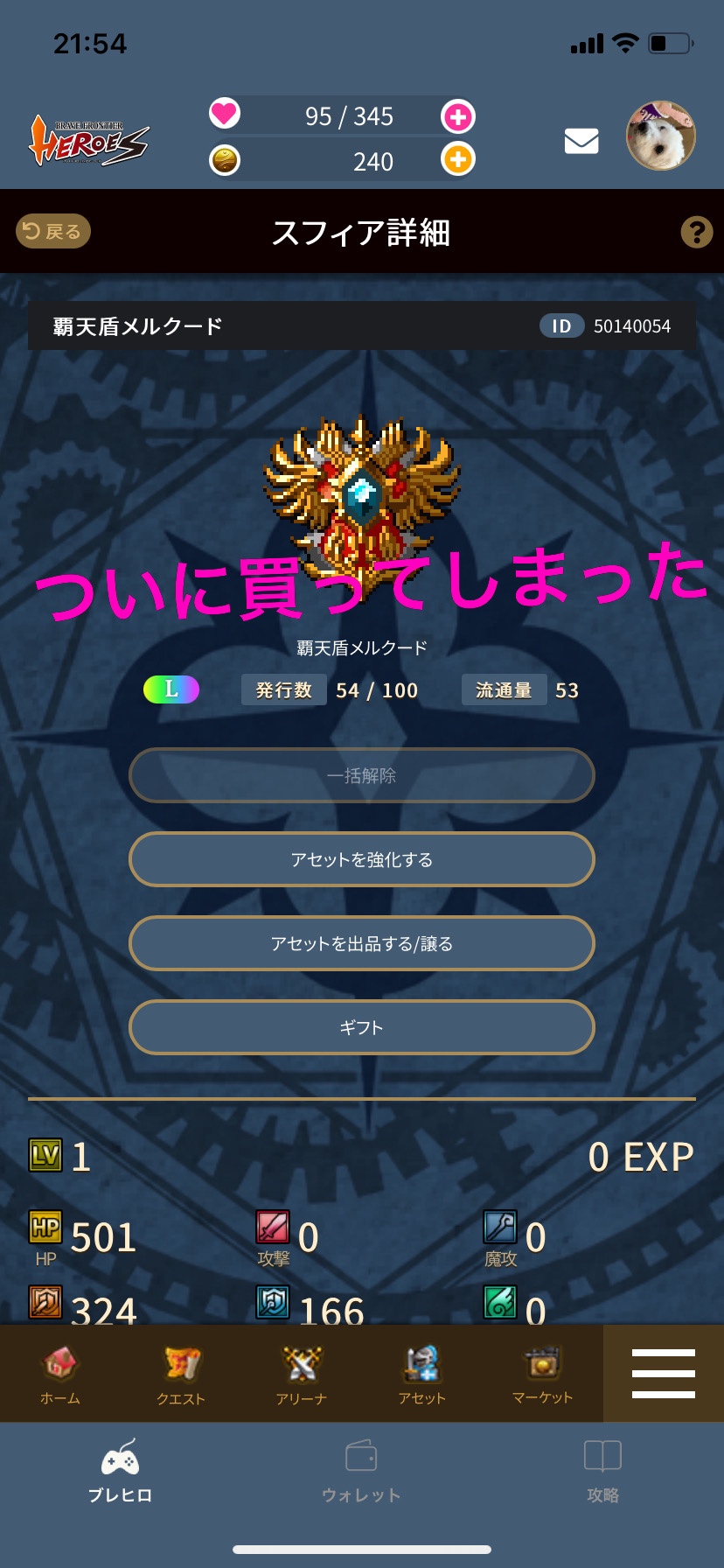Screen dimensions: 724x1568
Task: Open the マーケット menu item
Action: tap(542, 1375)
